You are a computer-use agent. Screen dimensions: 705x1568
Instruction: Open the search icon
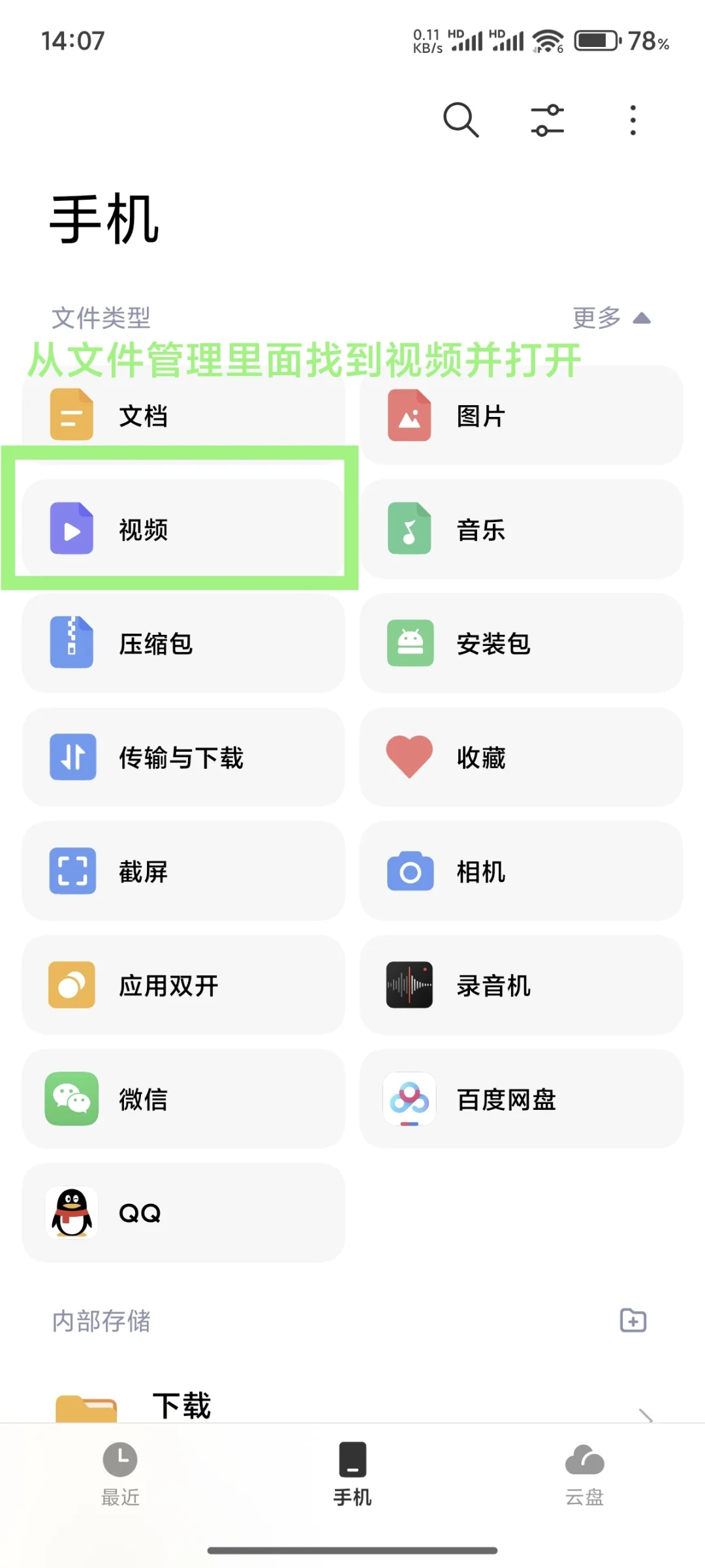click(x=461, y=119)
